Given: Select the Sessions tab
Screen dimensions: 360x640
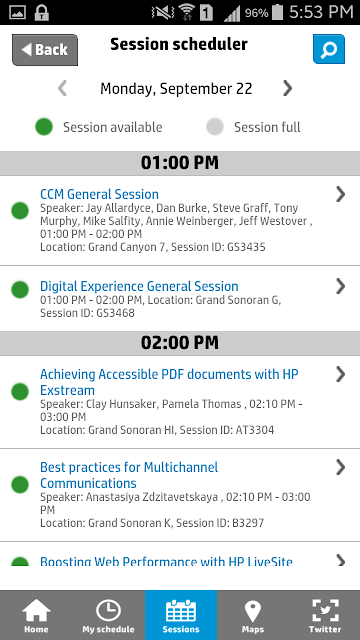Looking at the screenshot, I should click(181, 615).
